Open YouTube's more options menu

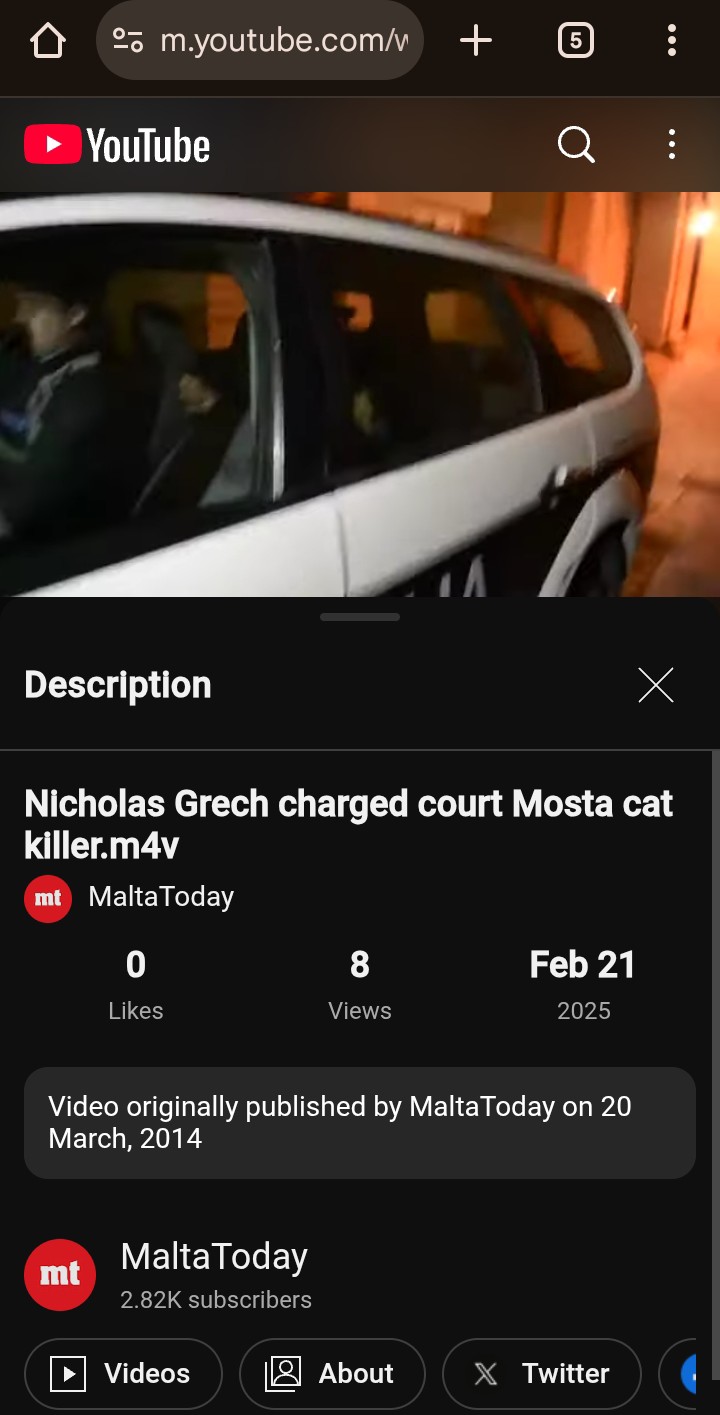click(672, 145)
